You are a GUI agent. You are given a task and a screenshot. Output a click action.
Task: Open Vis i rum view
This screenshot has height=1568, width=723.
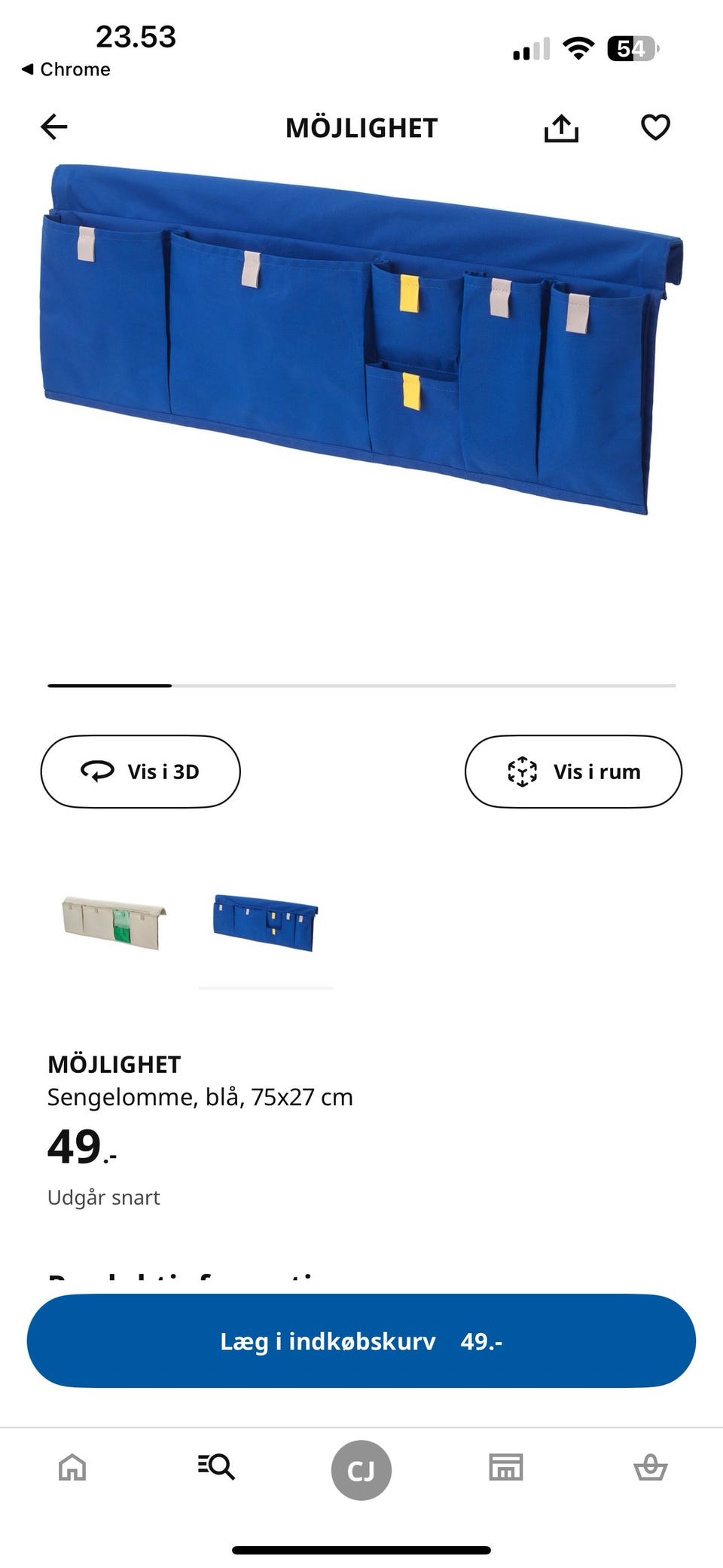[x=572, y=771]
